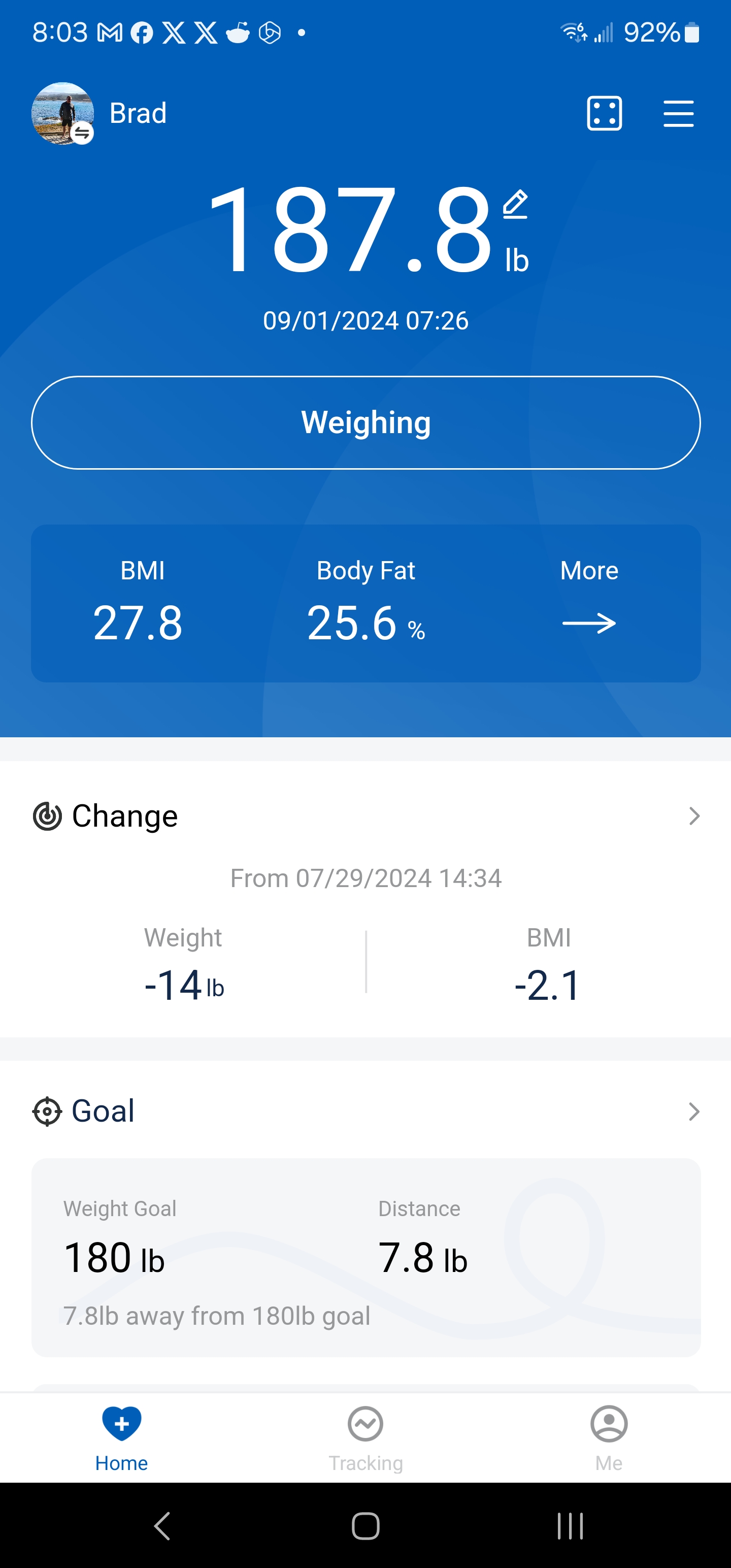This screenshot has width=731, height=1568.
Task: Select the Home tab
Action: click(122, 1438)
